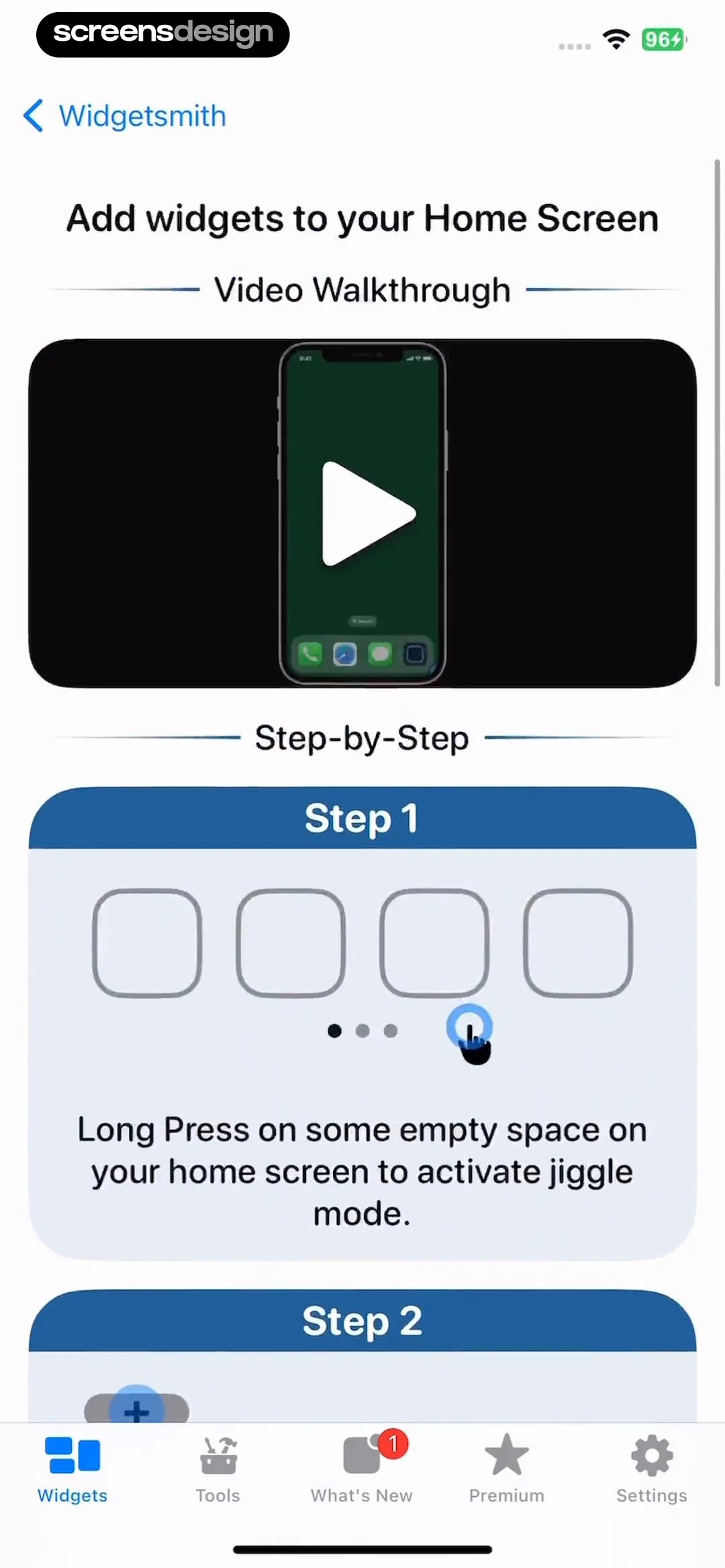Switch to the Widgets tab

72,1469
